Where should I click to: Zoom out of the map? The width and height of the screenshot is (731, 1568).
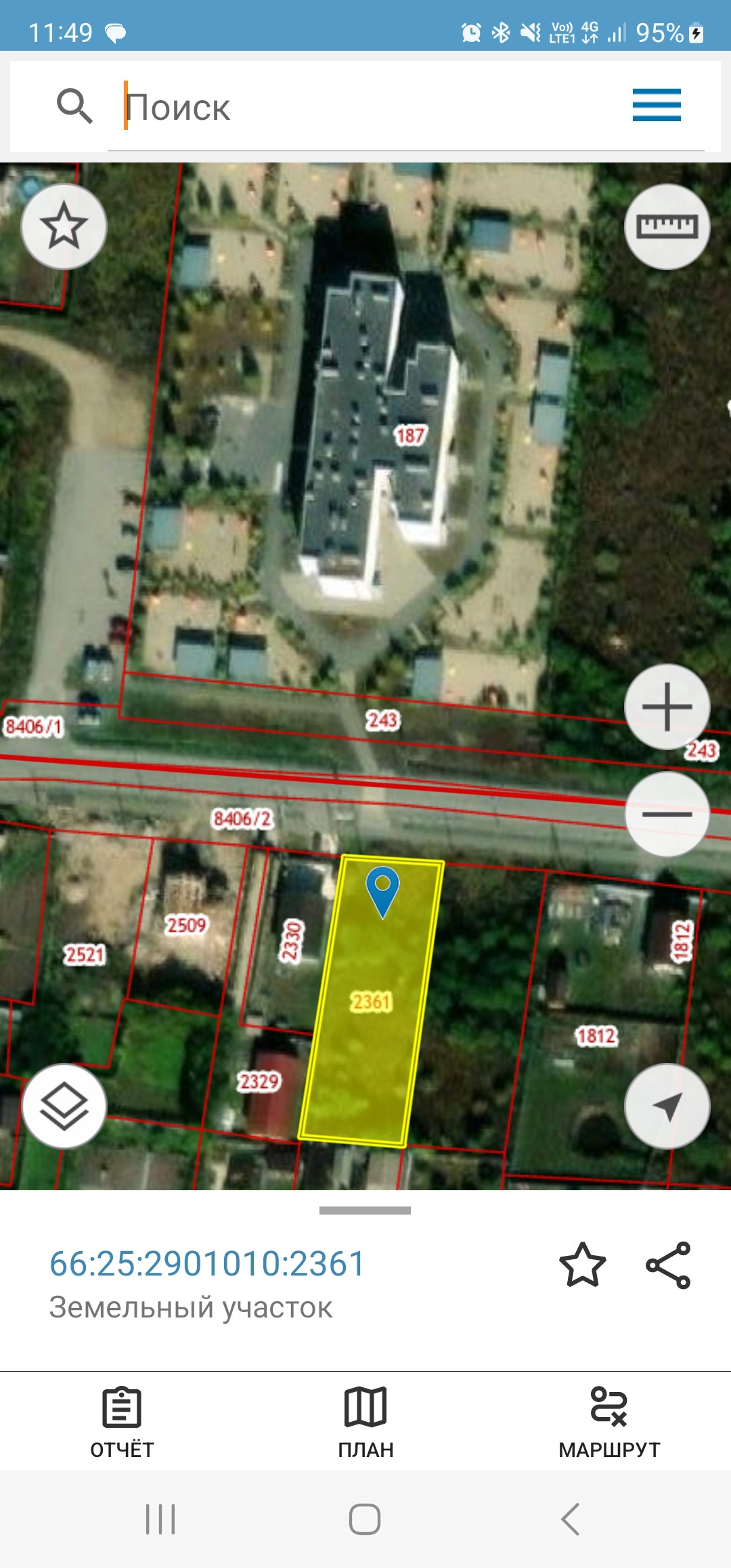pyautogui.click(x=667, y=814)
